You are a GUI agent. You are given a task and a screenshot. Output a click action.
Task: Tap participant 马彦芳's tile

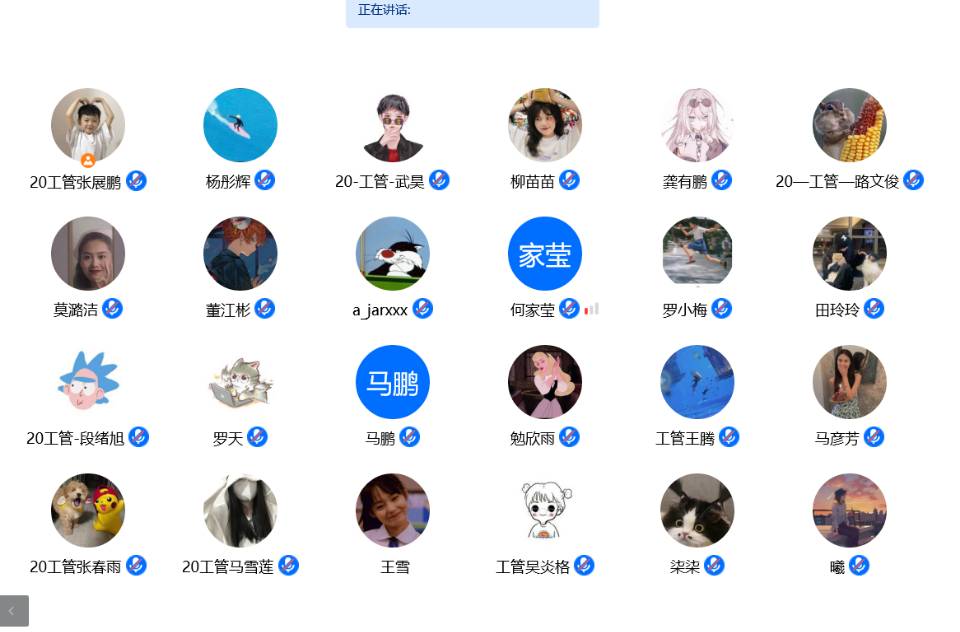(849, 382)
